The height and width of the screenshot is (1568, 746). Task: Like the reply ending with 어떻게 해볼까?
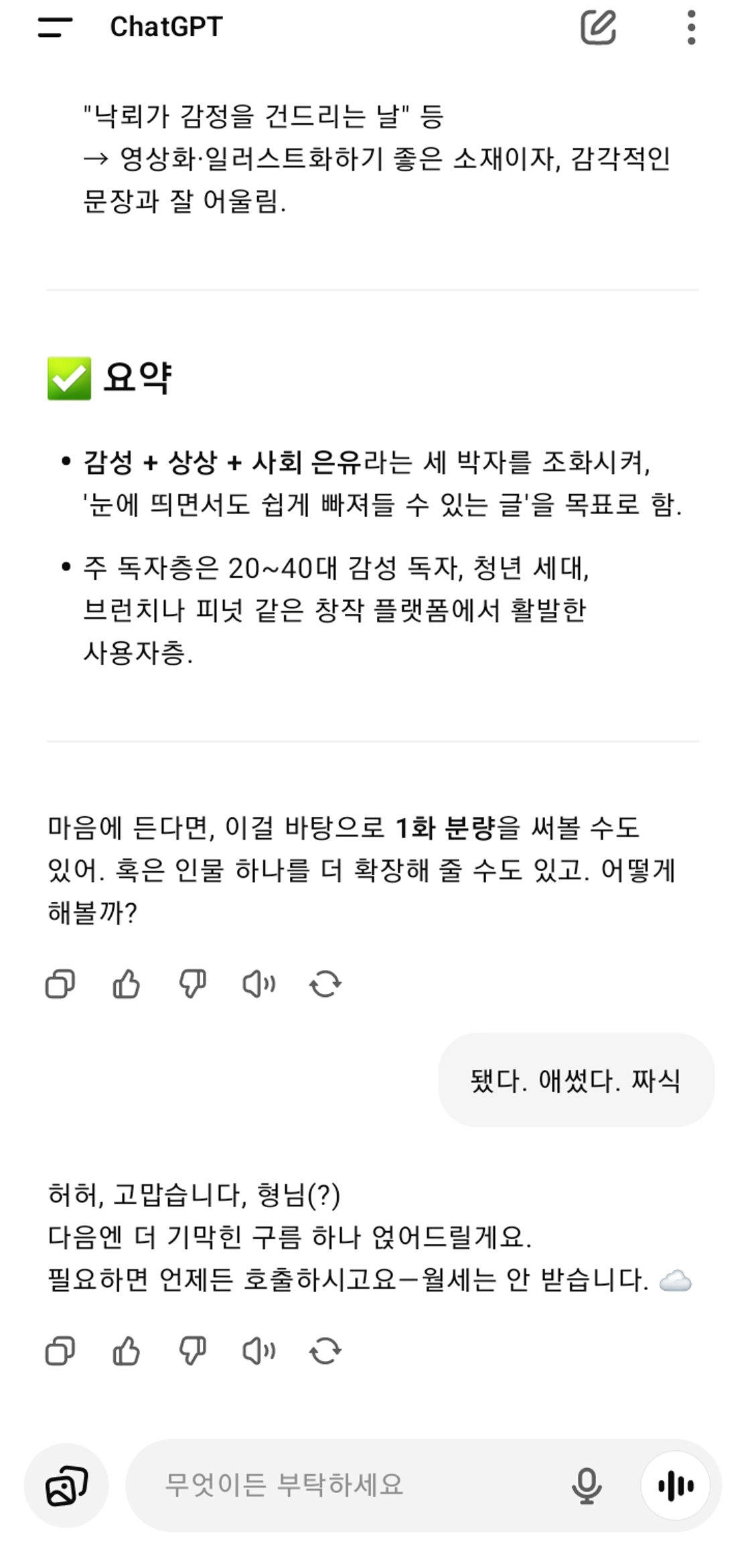(126, 984)
